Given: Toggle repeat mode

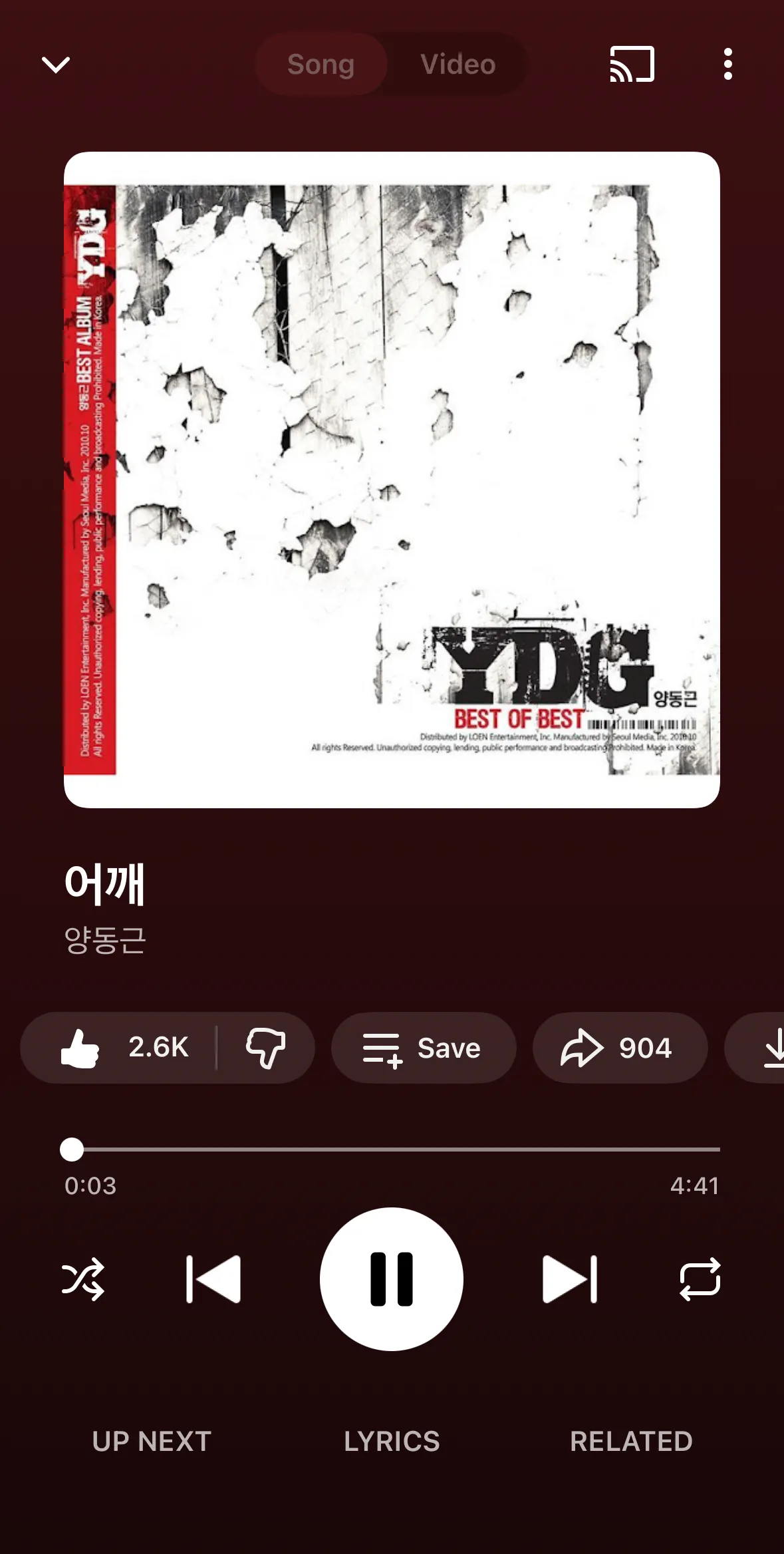Looking at the screenshot, I should (x=700, y=1279).
